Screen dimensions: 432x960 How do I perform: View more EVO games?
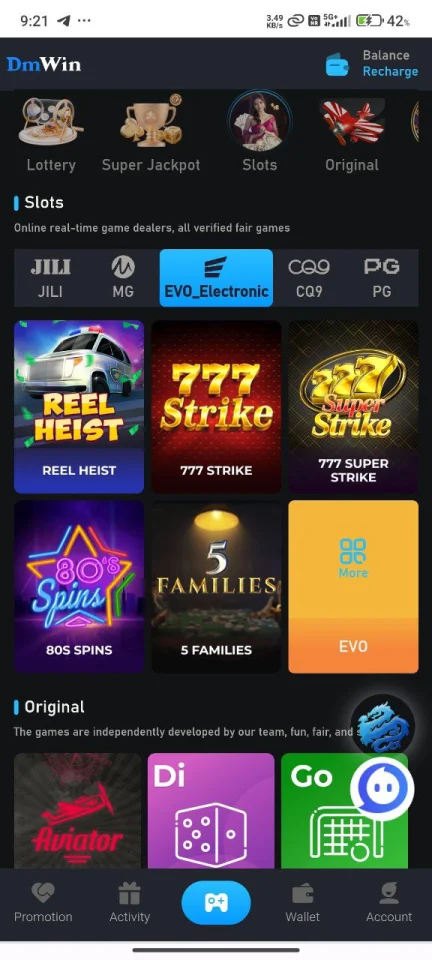click(353, 587)
